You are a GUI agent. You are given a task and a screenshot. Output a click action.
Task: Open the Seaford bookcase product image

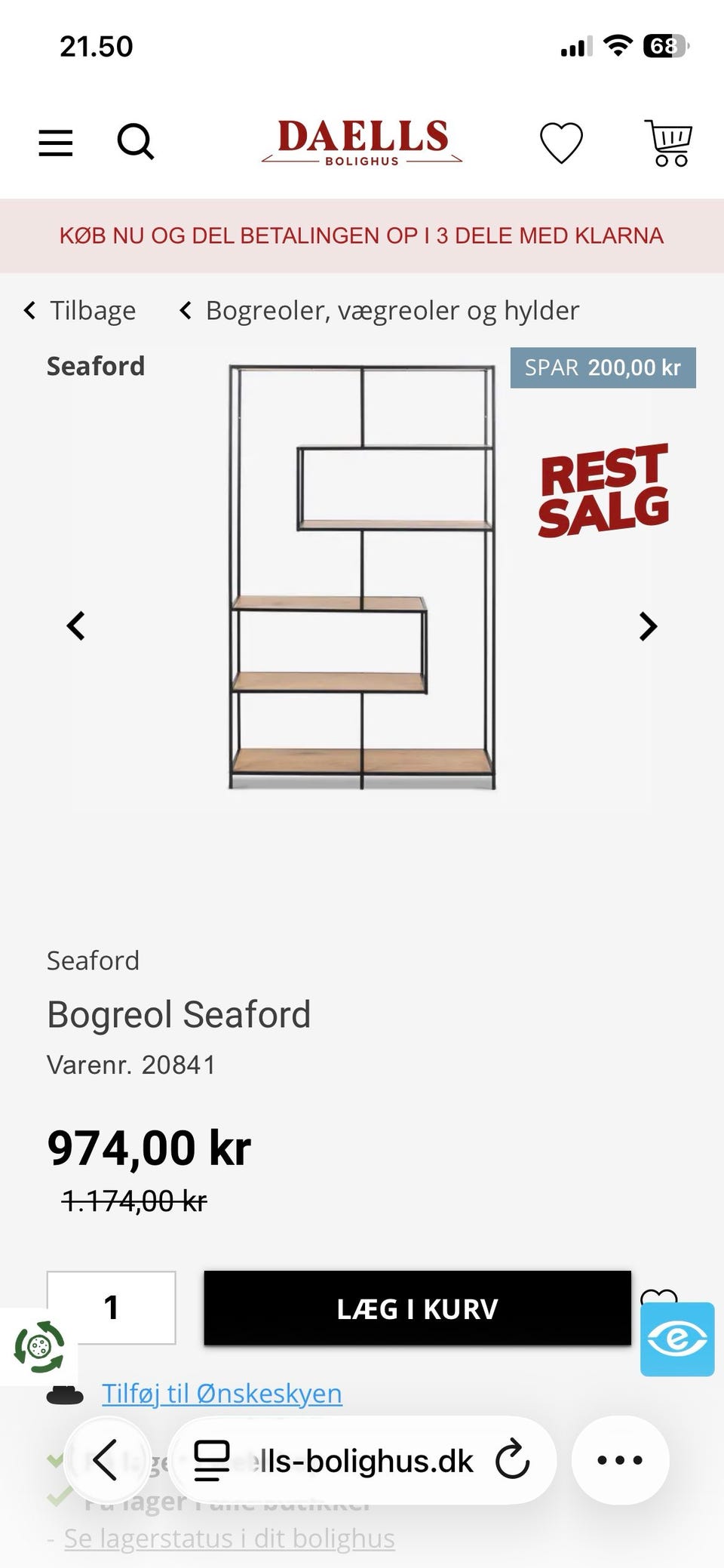[362, 578]
